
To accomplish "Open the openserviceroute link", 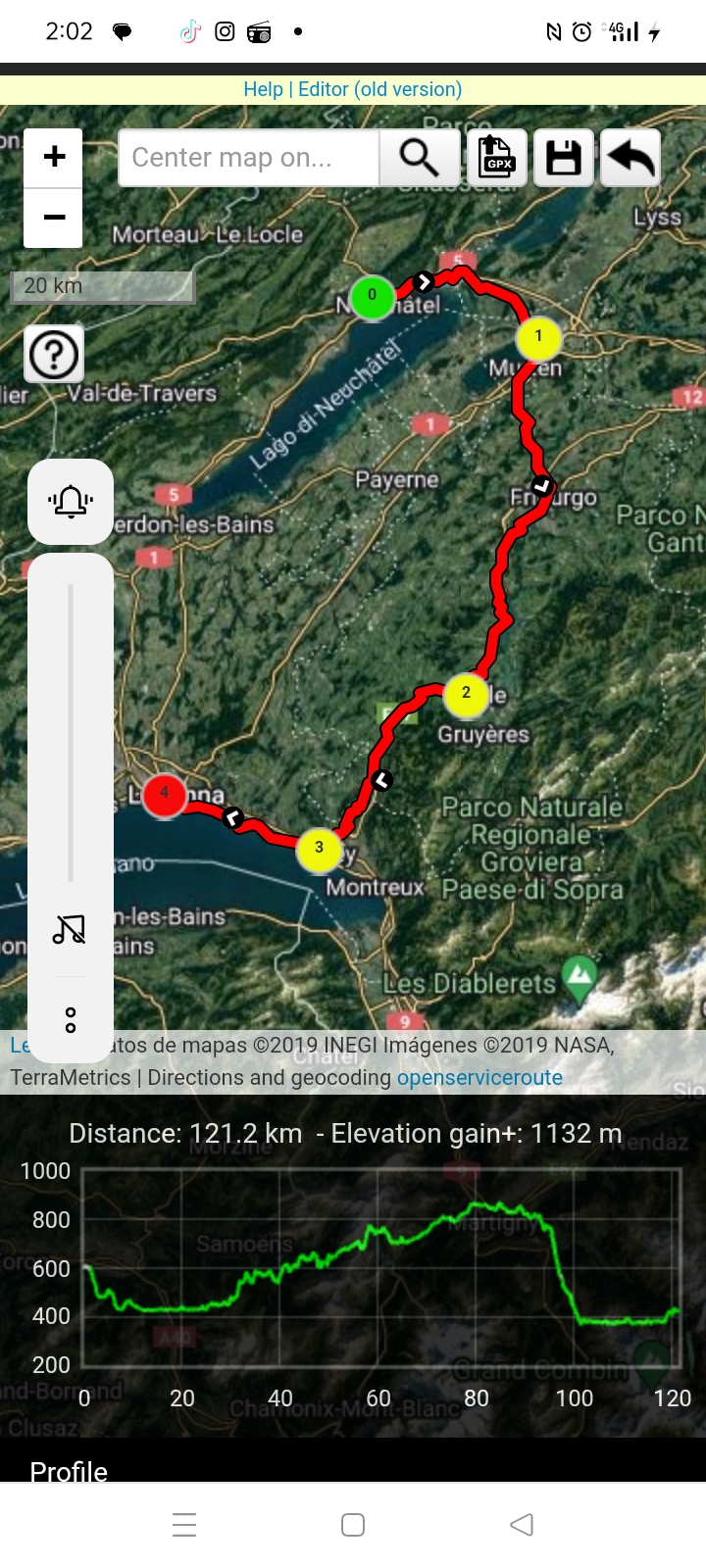I will 479,1077.
